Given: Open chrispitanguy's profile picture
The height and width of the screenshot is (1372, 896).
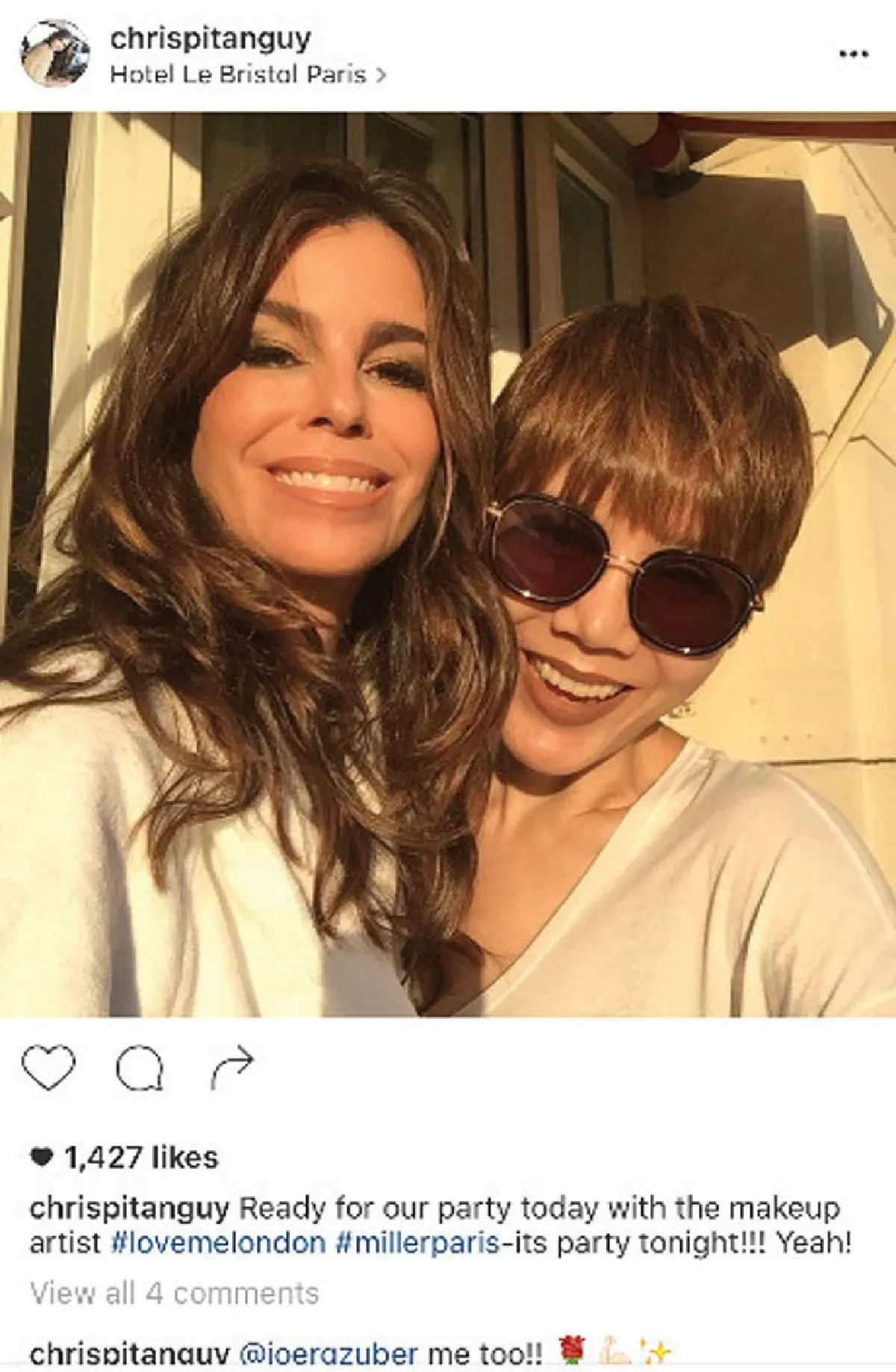Looking at the screenshot, I should pyautogui.click(x=55, y=54).
